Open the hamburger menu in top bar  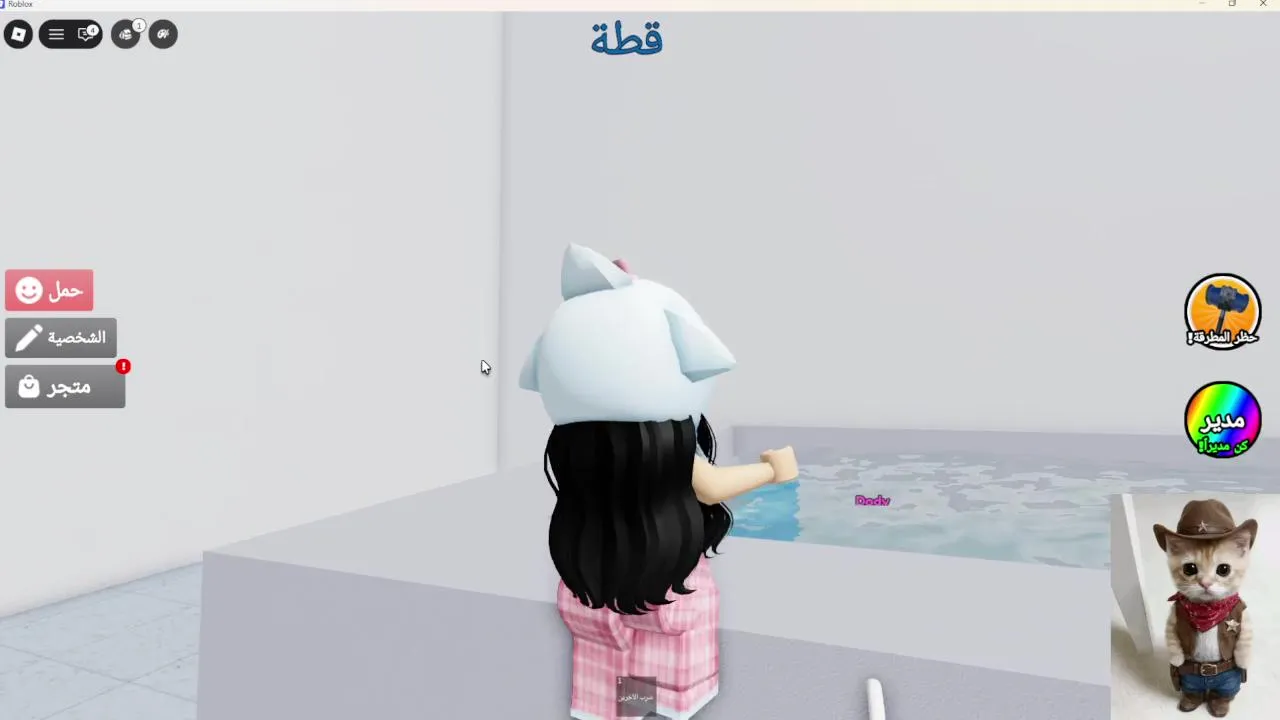pyautogui.click(x=56, y=35)
